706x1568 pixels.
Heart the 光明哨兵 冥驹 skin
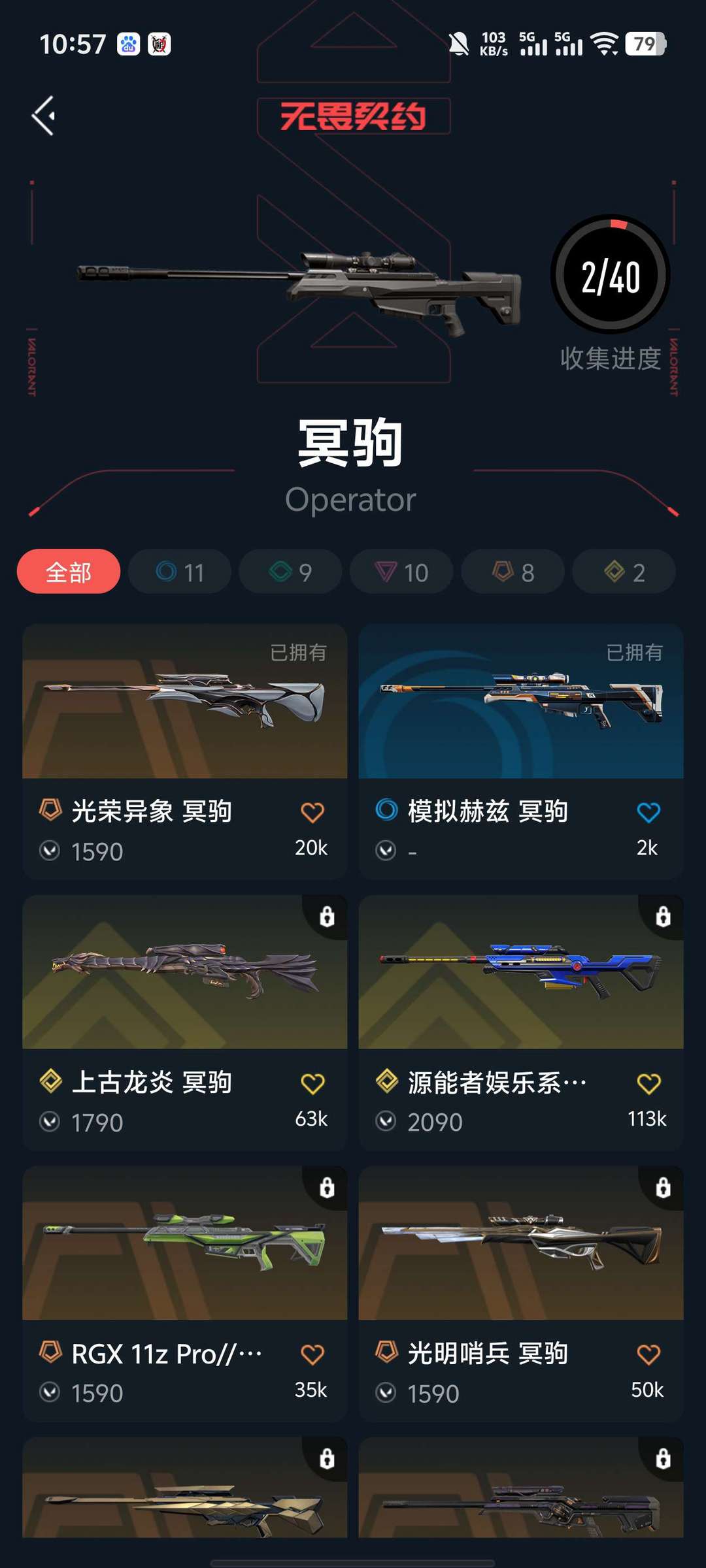tap(648, 1354)
